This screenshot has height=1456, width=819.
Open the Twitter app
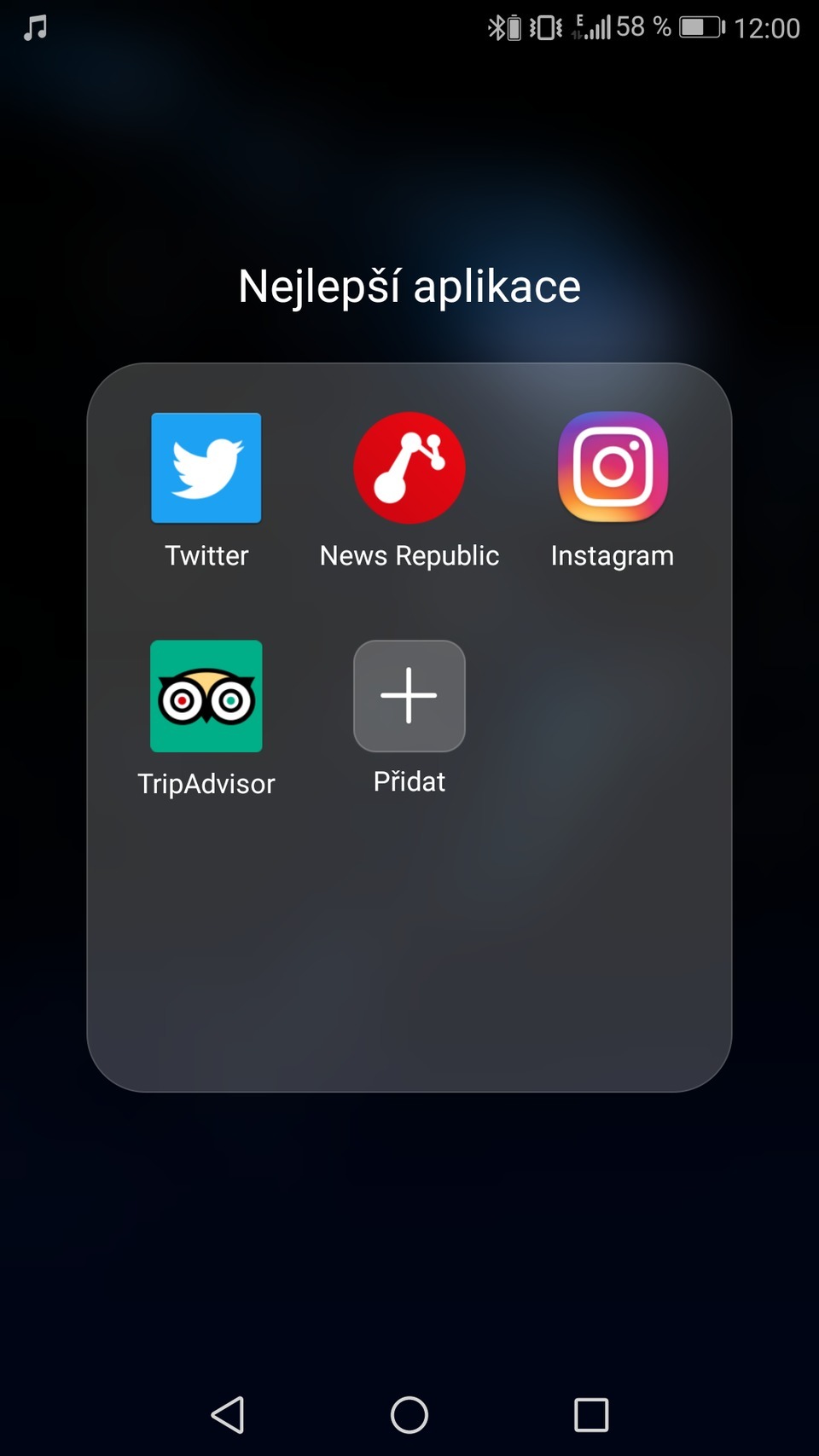point(206,467)
